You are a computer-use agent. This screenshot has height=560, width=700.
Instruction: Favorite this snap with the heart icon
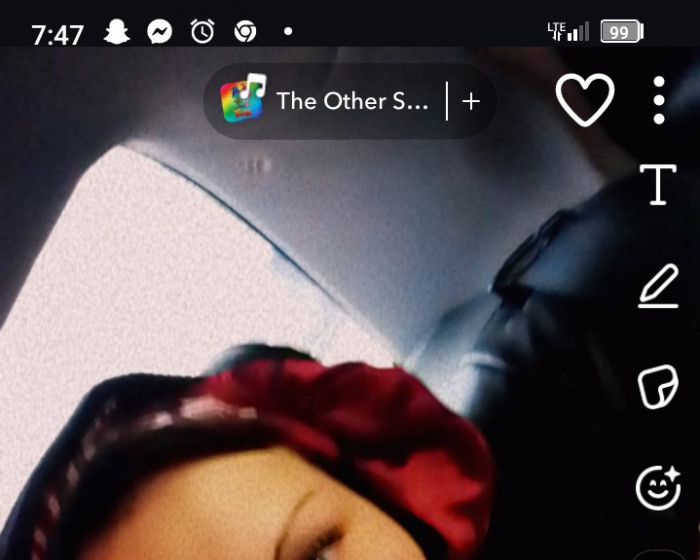click(x=585, y=101)
